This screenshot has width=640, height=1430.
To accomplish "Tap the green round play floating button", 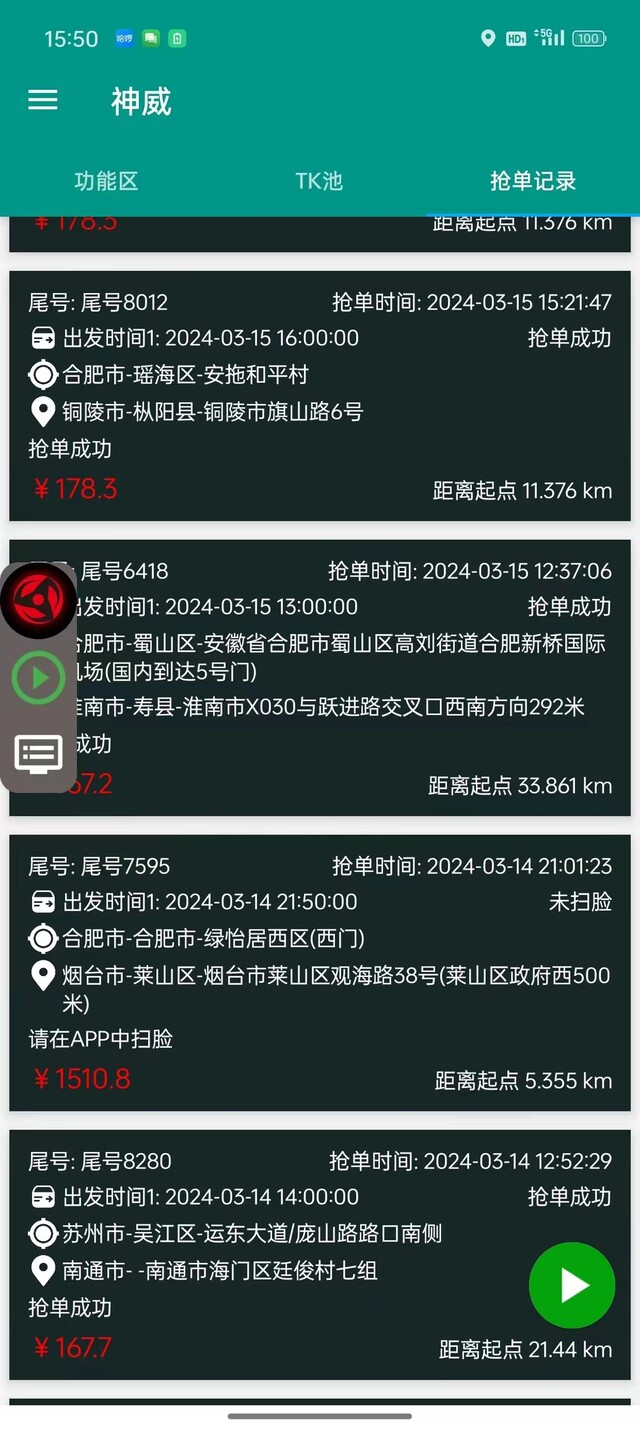I will tap(572, 1285).
